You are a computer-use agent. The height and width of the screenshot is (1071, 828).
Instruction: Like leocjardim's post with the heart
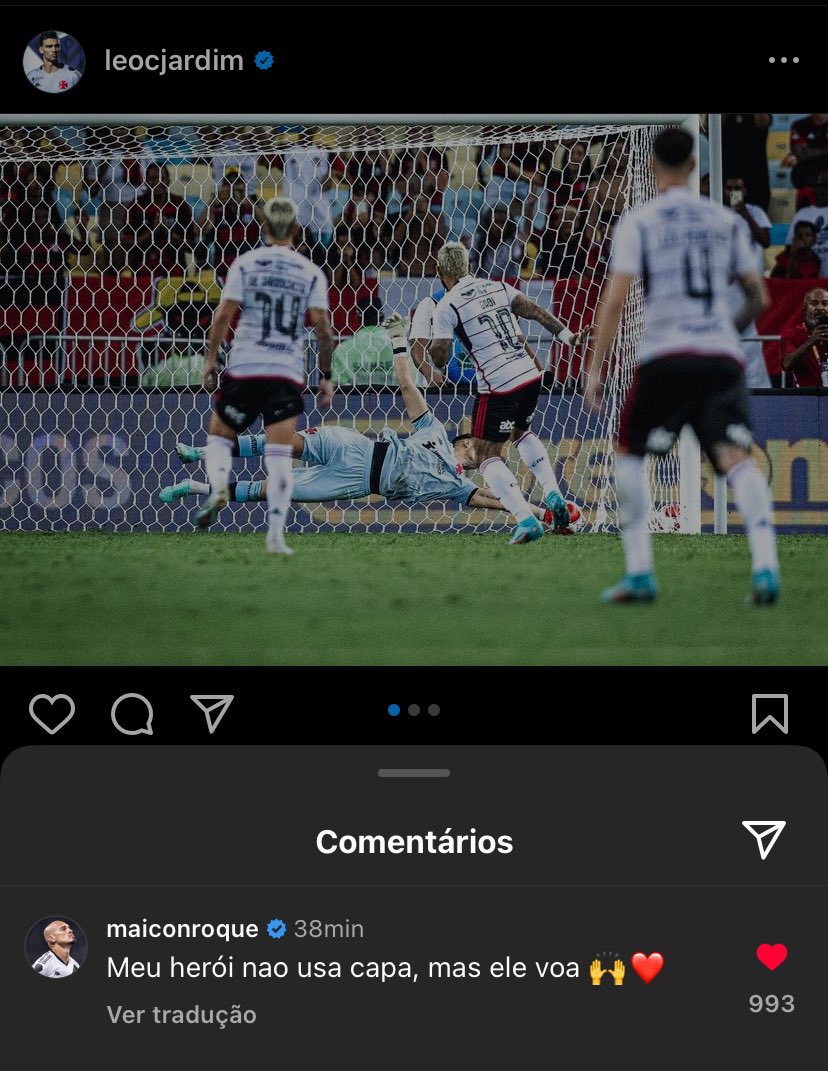click(52, 714)
